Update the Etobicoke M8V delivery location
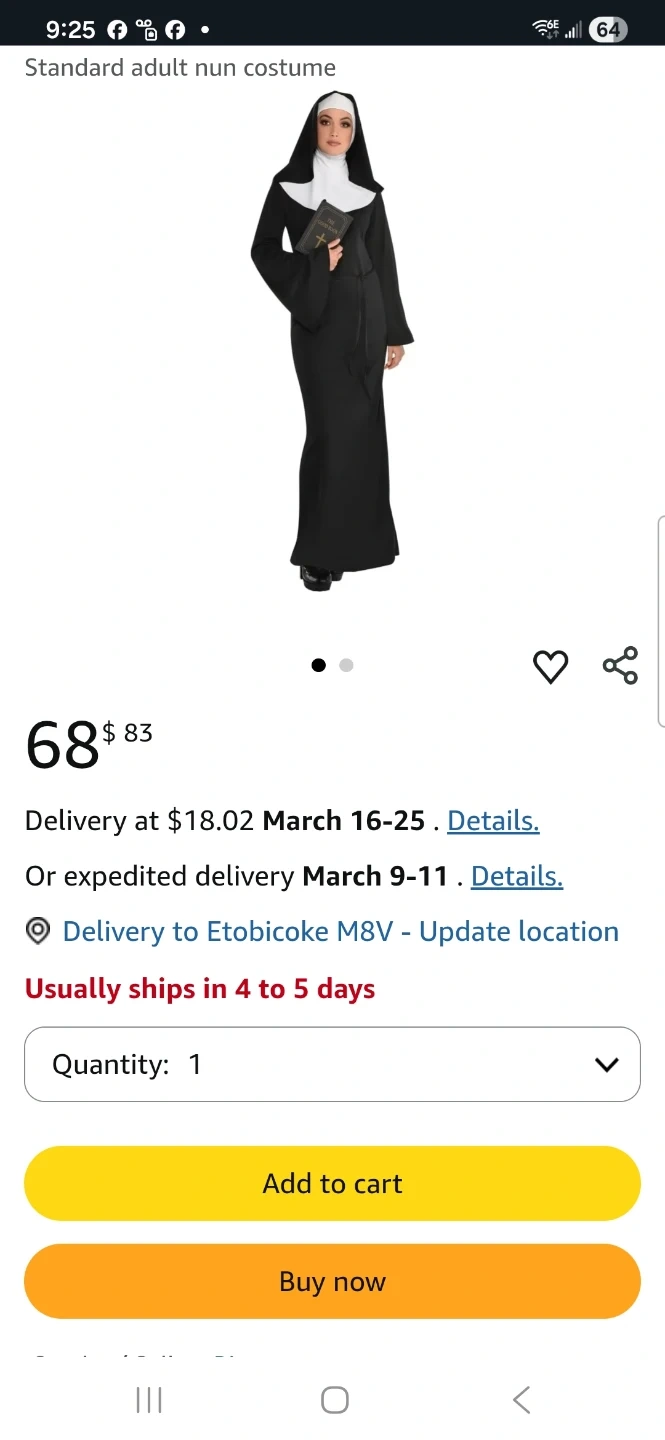Image resolution: width=665 pixels, height=1440 pixels. 340,932
